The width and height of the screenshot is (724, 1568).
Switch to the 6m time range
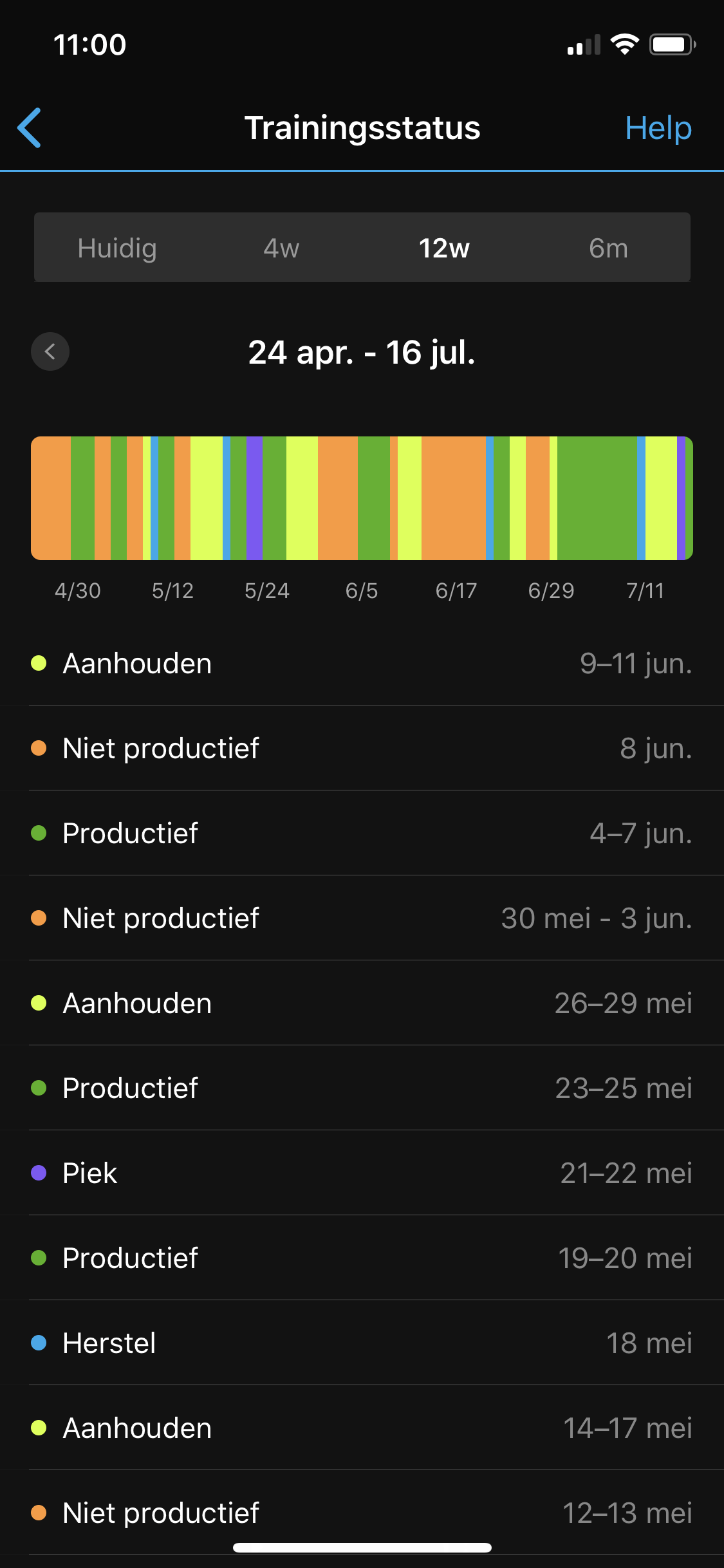pos(608,248)
